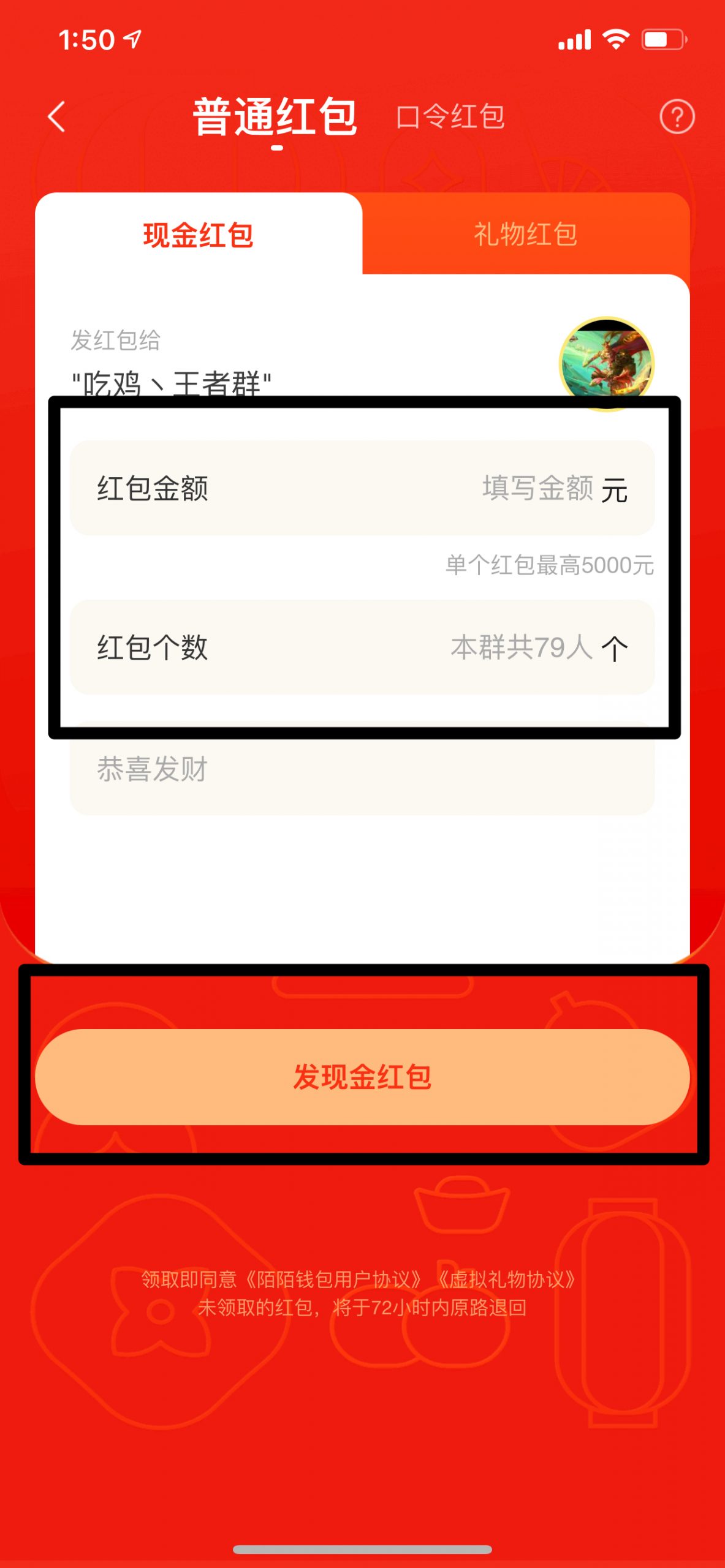Open the help question mark icon

click(x=677, y=116)
